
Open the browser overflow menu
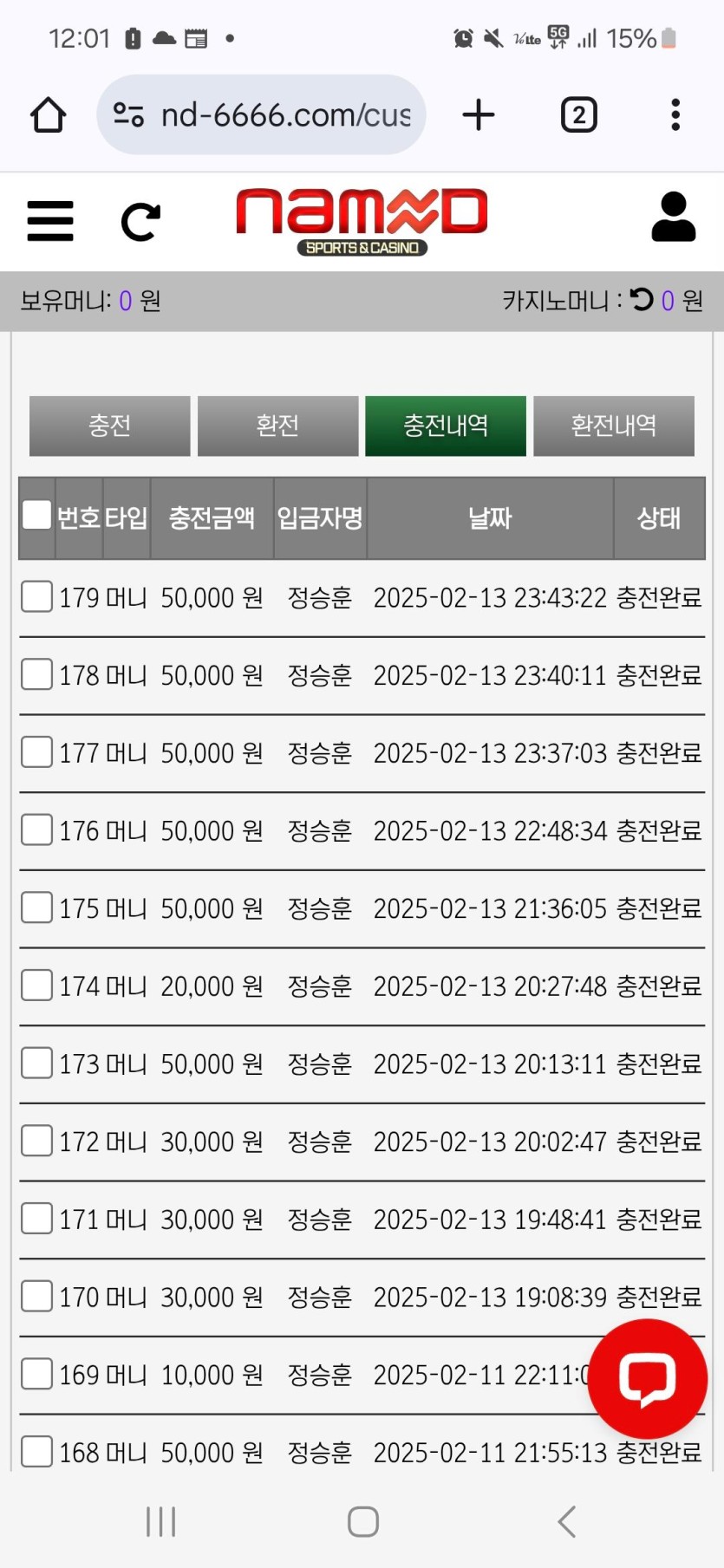(675, 114)
